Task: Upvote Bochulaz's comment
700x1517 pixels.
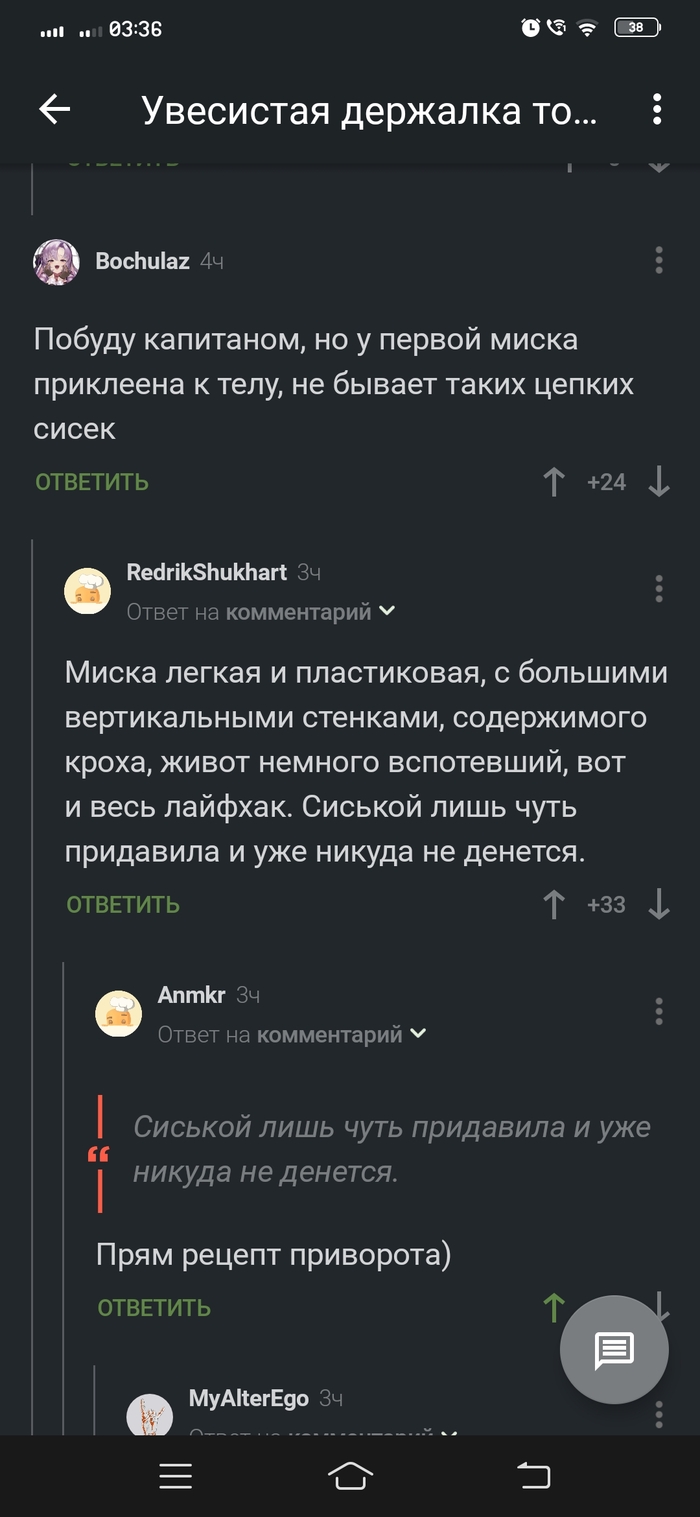Action: (554, 482)
